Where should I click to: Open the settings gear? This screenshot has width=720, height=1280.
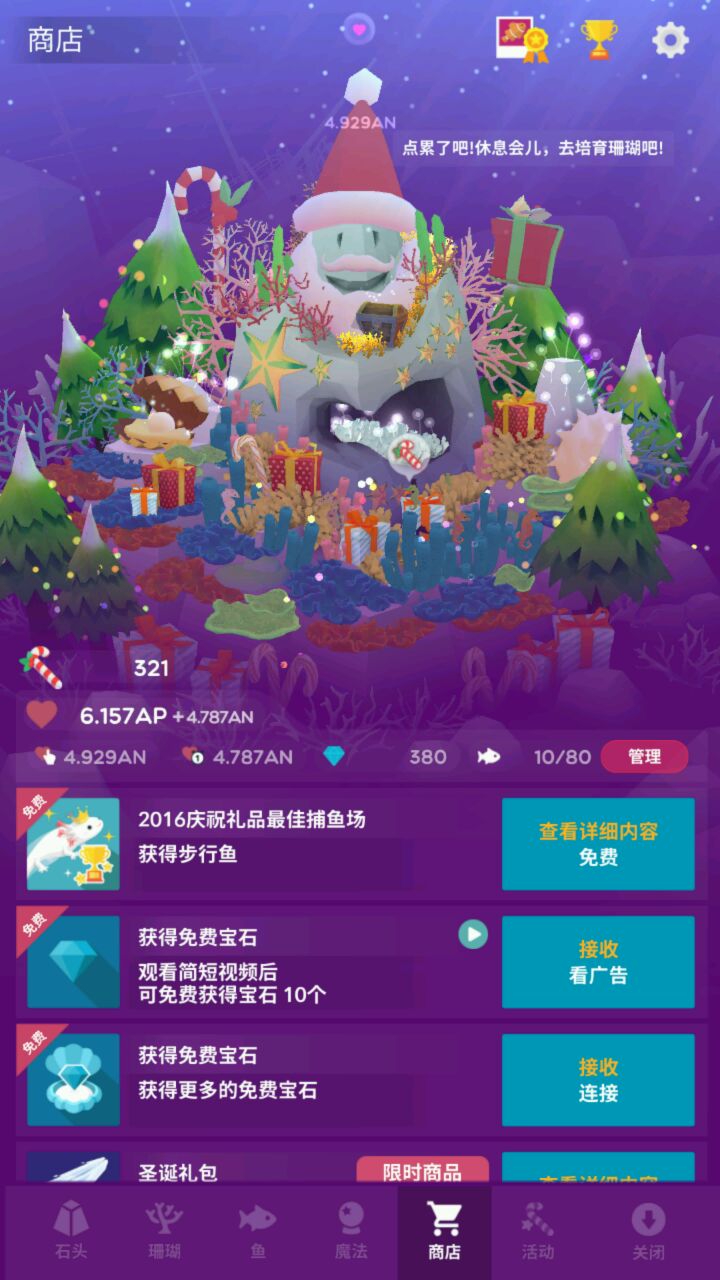pos(670,40)
